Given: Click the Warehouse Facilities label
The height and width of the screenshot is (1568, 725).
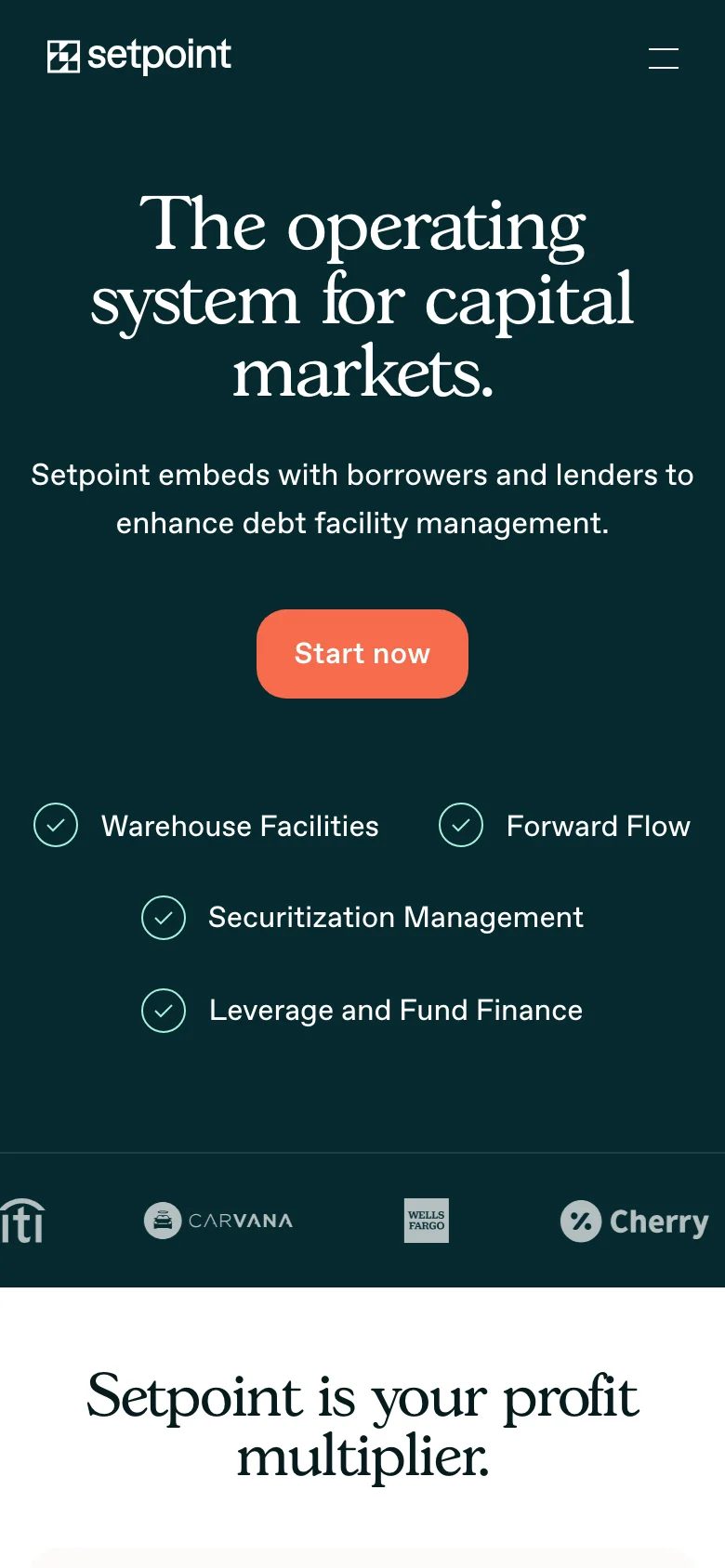Looking at the screenshot, I should pyautogui.click(x=240, y=826).
